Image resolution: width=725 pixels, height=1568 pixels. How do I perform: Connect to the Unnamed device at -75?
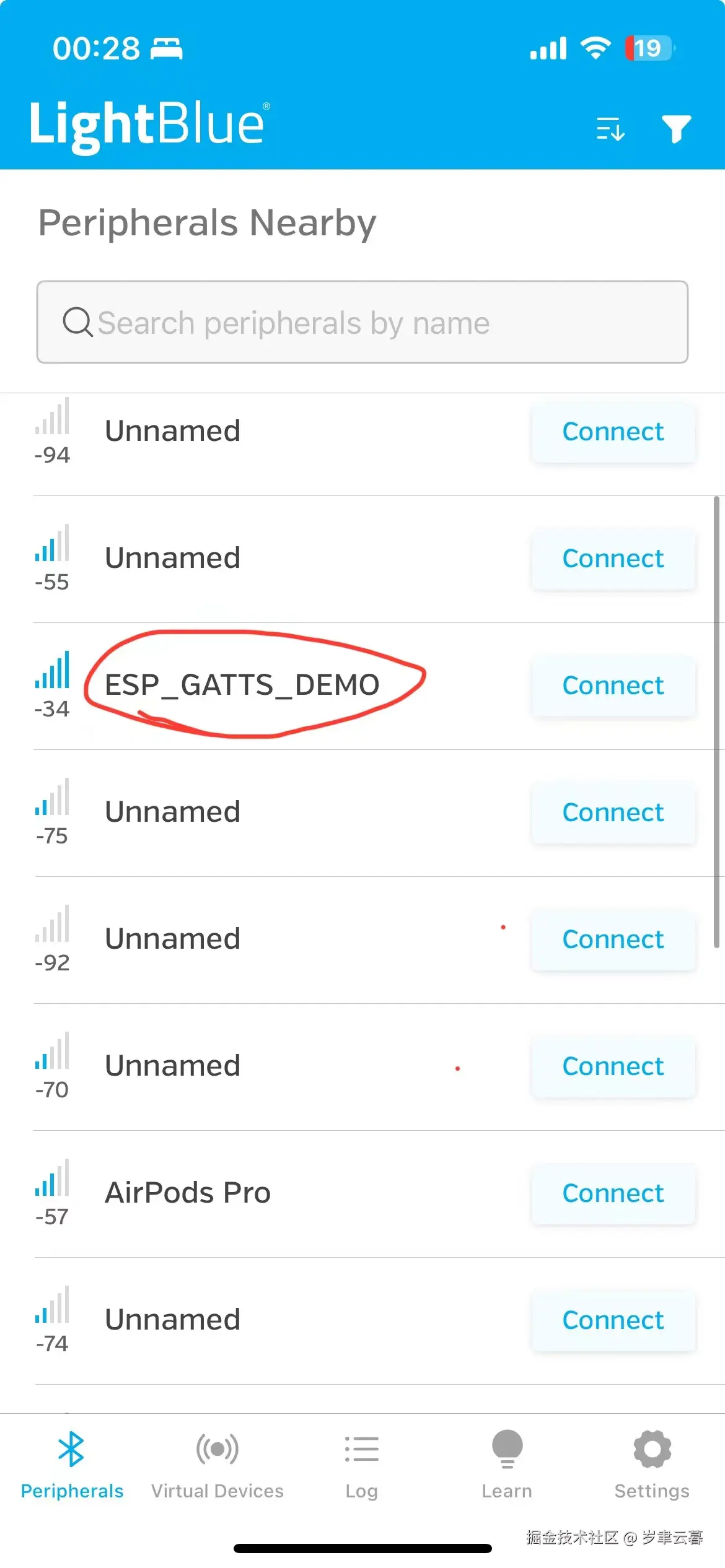click(x=613, y=812)
